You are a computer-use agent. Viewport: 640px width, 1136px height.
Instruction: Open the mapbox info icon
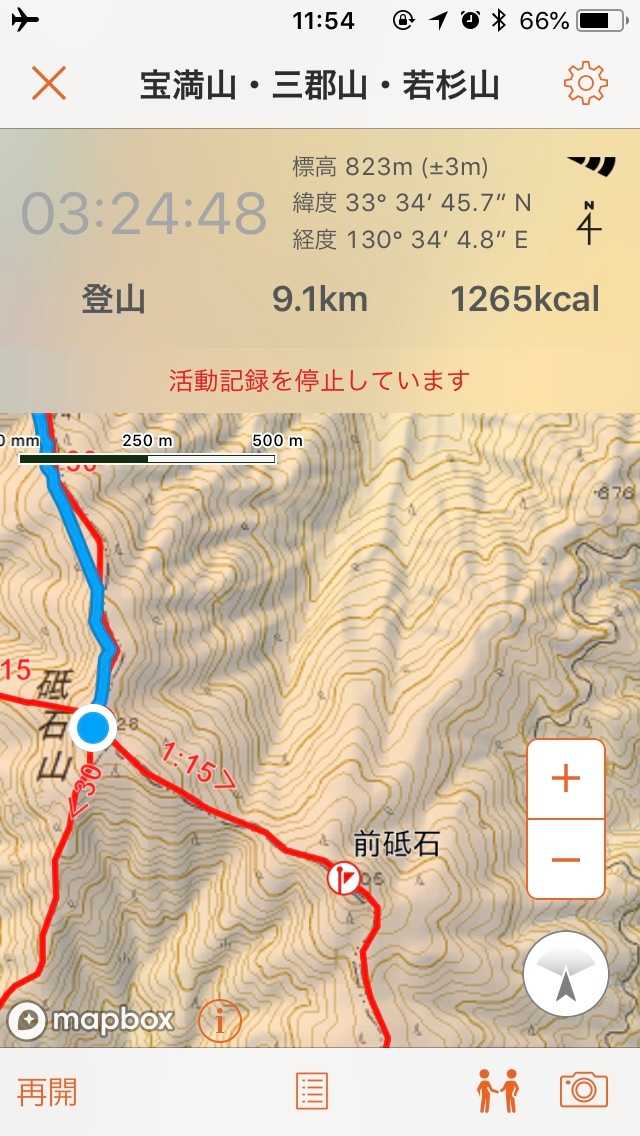click(x=220, y=1020)
